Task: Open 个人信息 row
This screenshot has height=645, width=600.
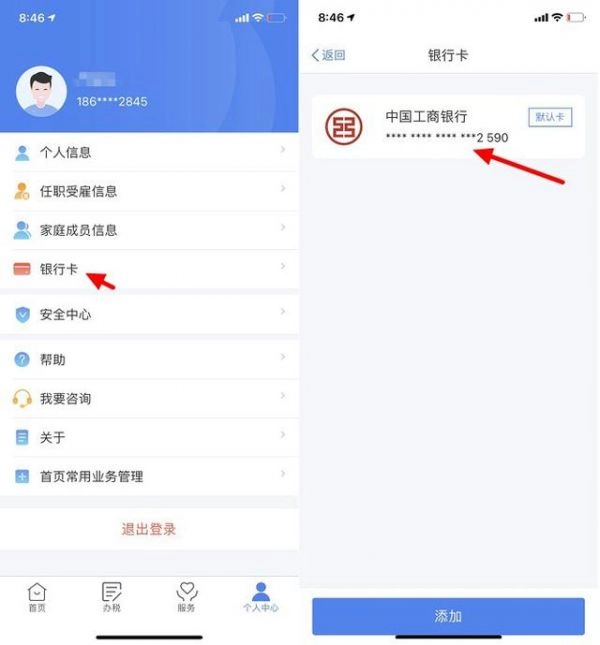Action: 150,153
